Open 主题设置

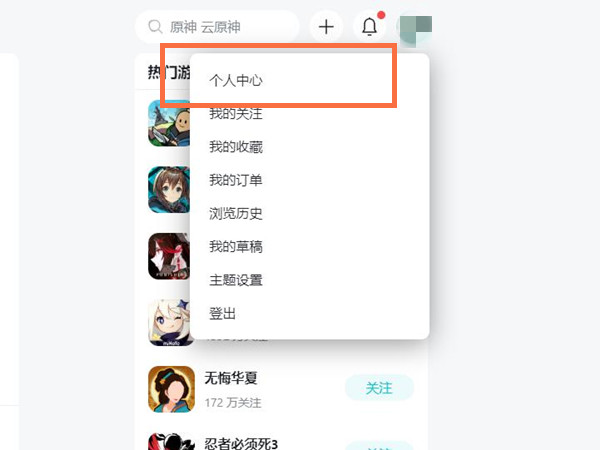tap(236, 280)
